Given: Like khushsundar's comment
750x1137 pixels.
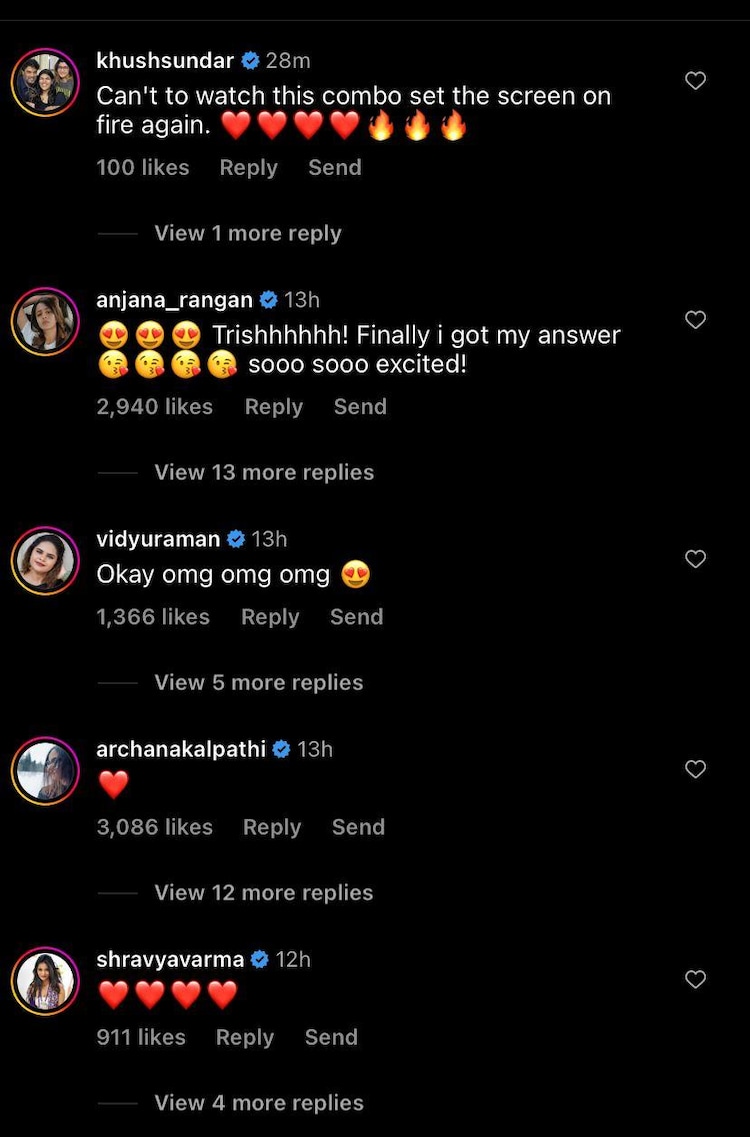Looking at the screenshot, I should (x=696, y=81).
